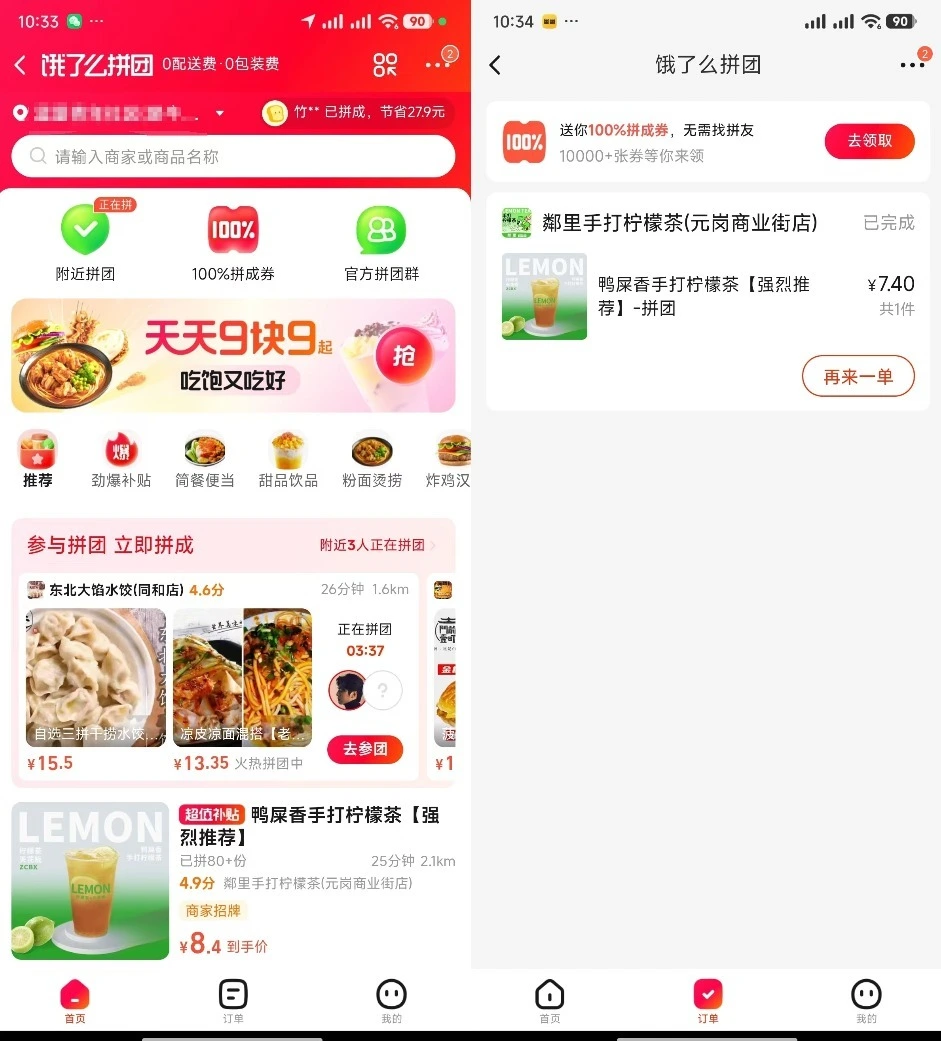Tap the 天天9块9 promo banner
Image resolution: width=941 pixels, height=1041 pixels.
232,355
